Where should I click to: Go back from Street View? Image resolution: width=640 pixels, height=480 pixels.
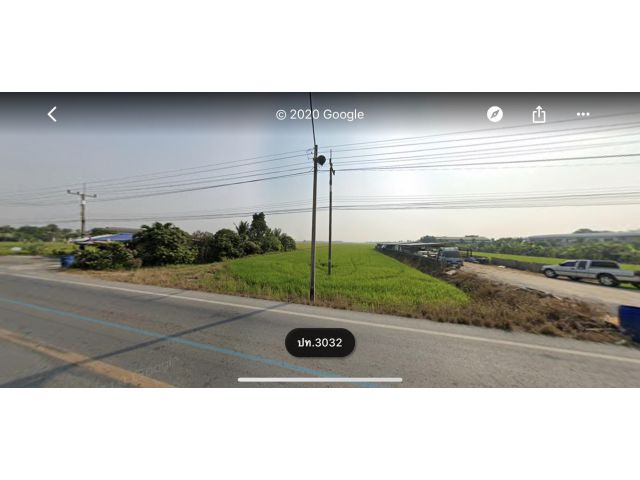click(52, 114)
